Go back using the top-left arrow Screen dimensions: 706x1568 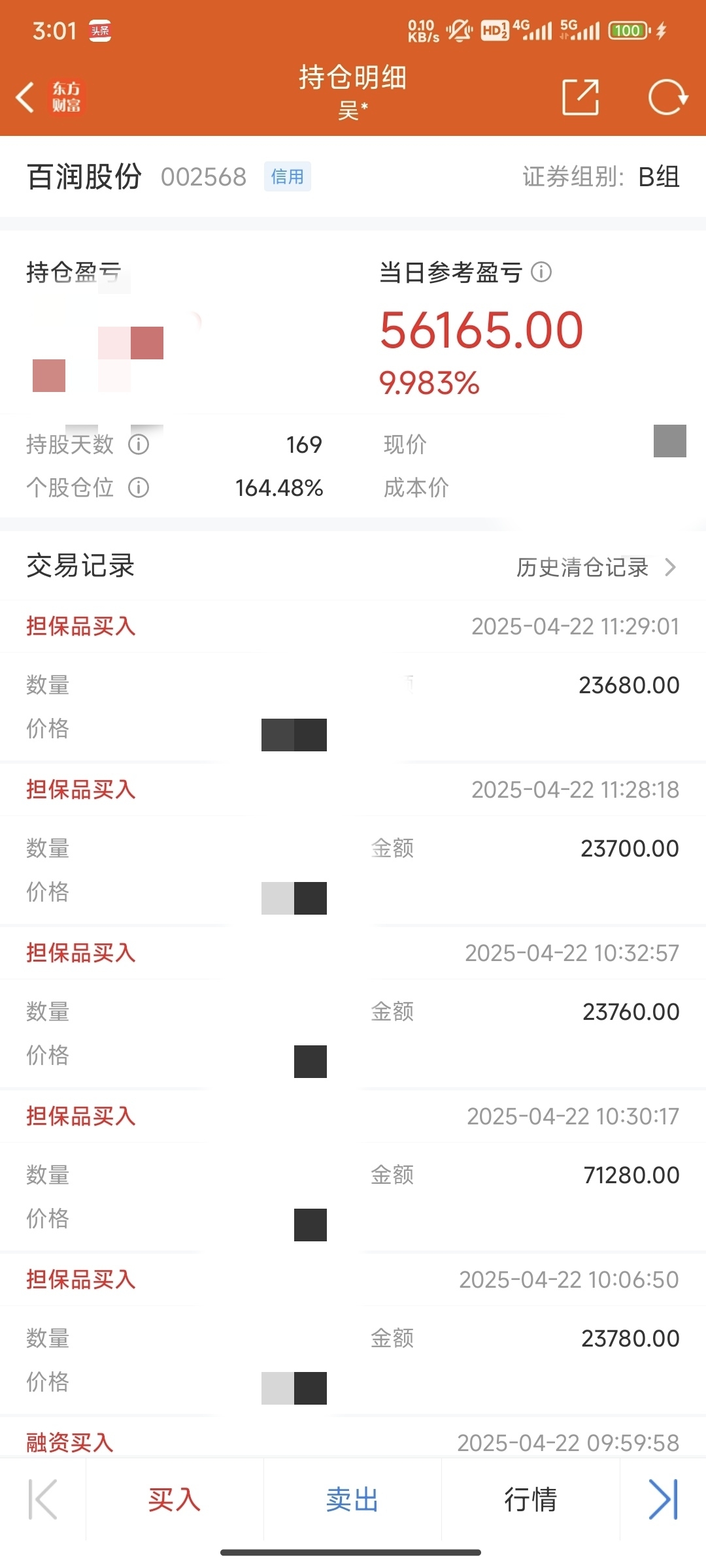click(25, 97)
